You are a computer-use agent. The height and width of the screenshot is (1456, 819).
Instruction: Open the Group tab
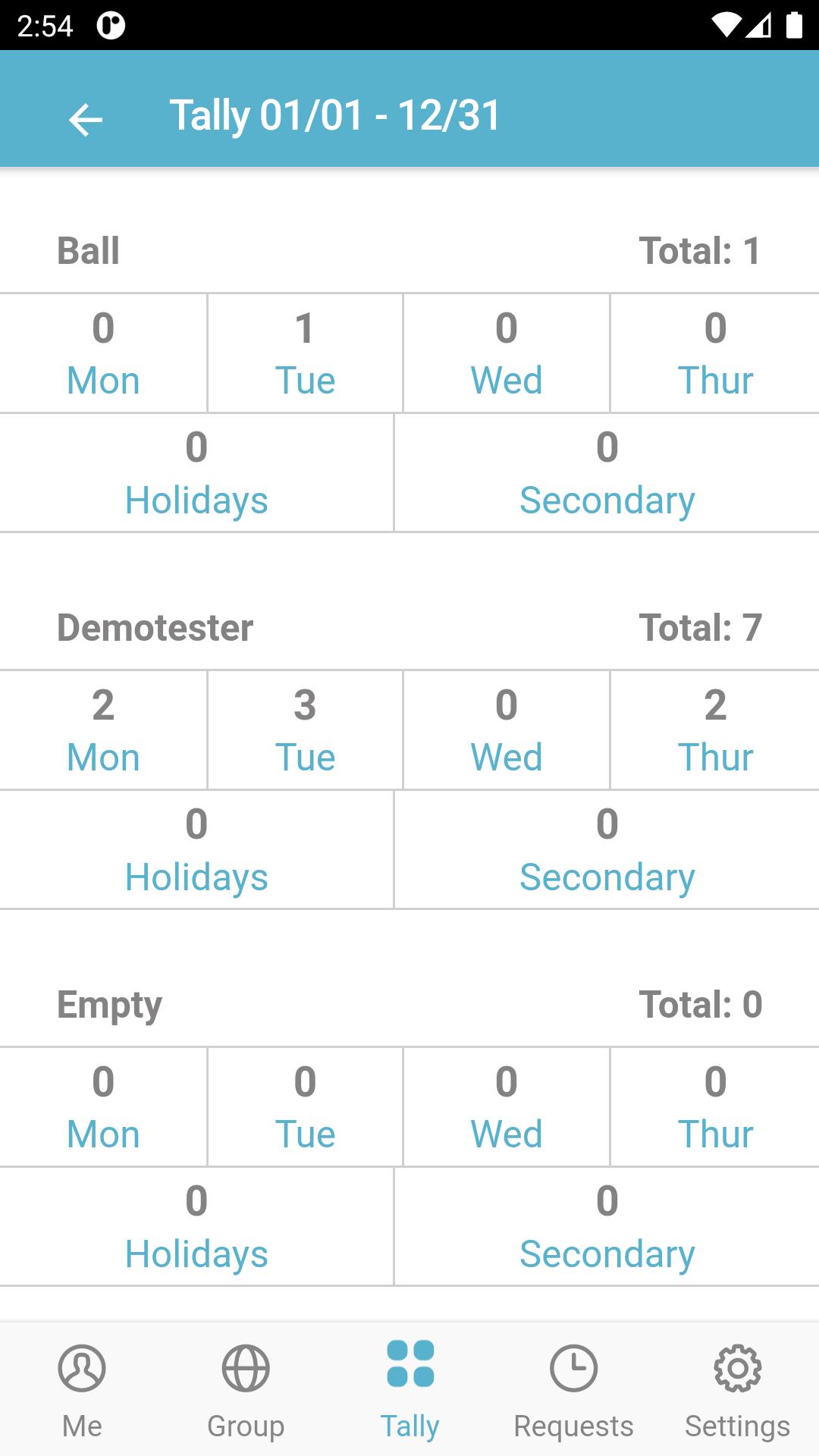246,1389
